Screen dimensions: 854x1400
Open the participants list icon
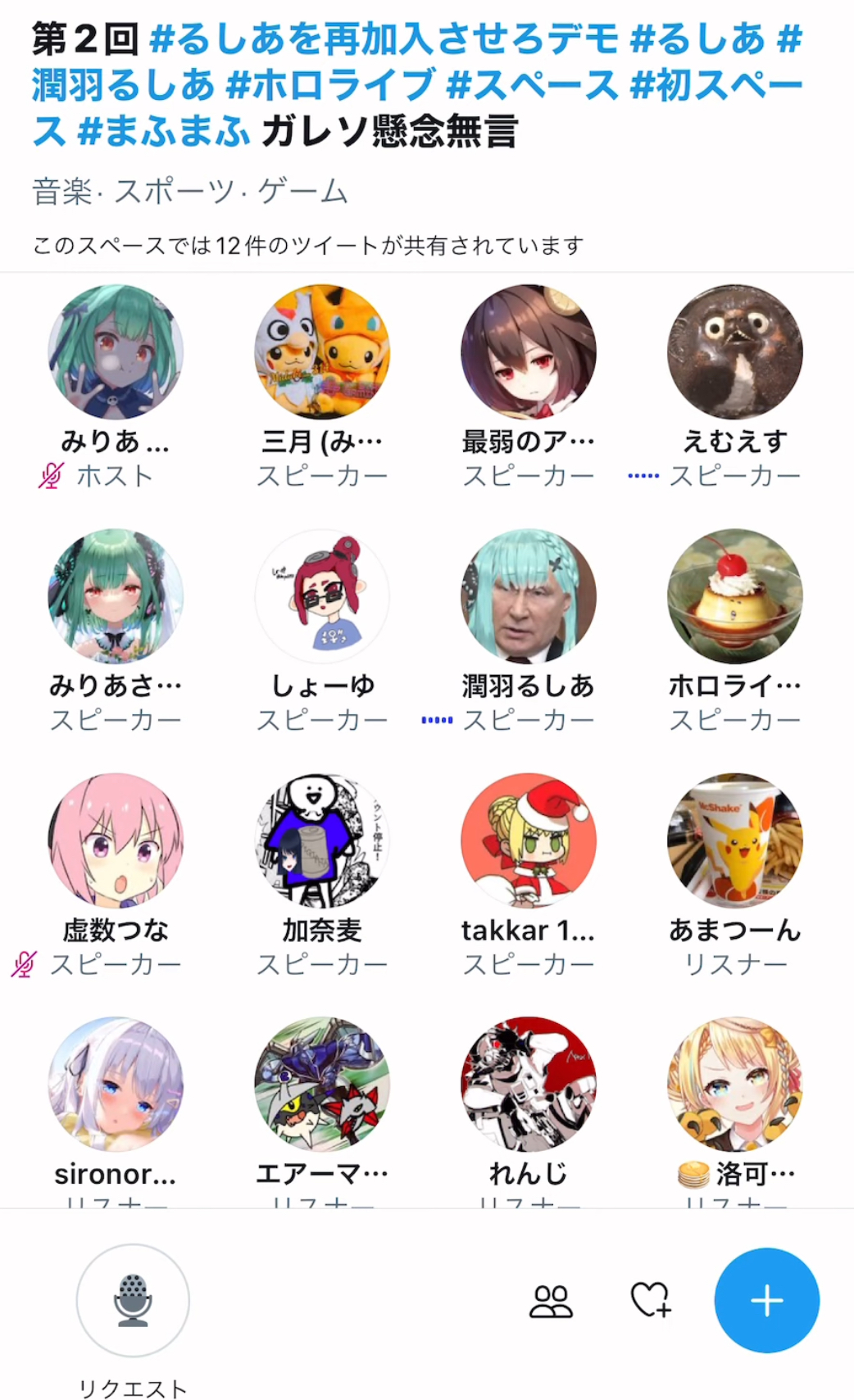click(x=551, y=1300)
